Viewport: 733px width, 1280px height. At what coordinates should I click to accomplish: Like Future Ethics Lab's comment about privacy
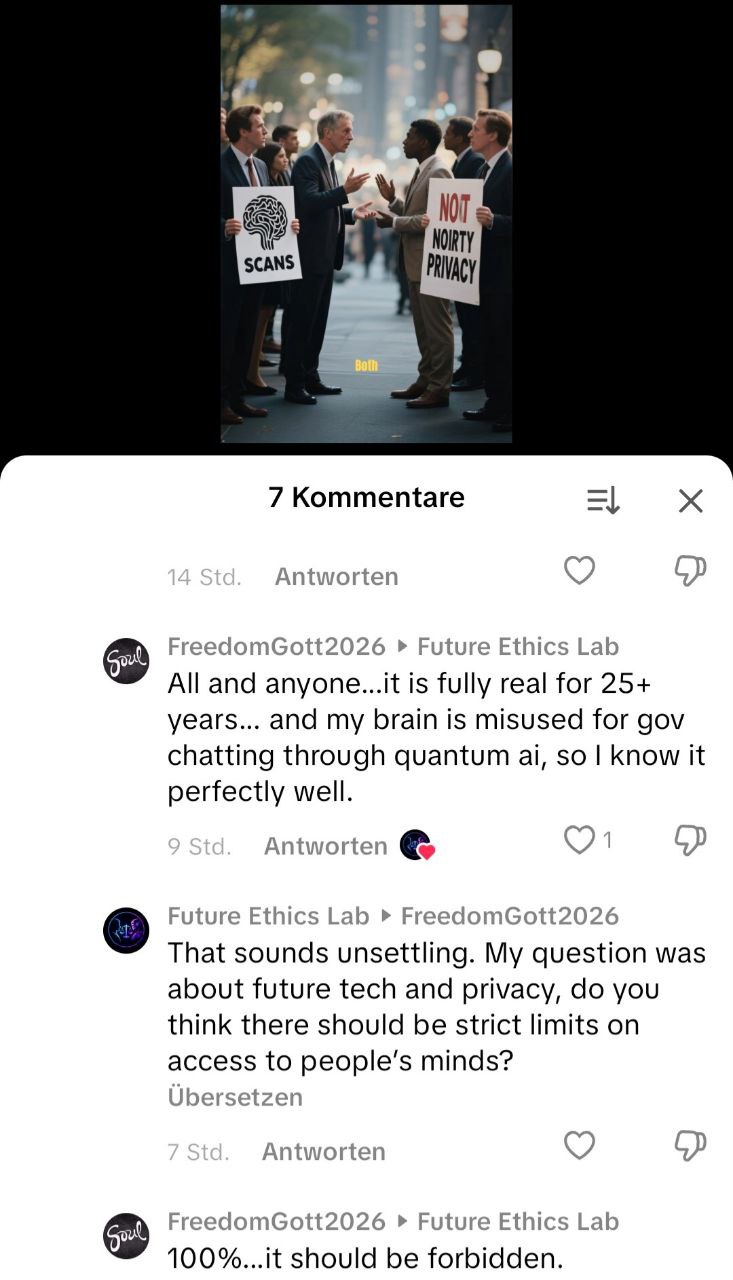pyautogui.click(x=580, y=1146)
